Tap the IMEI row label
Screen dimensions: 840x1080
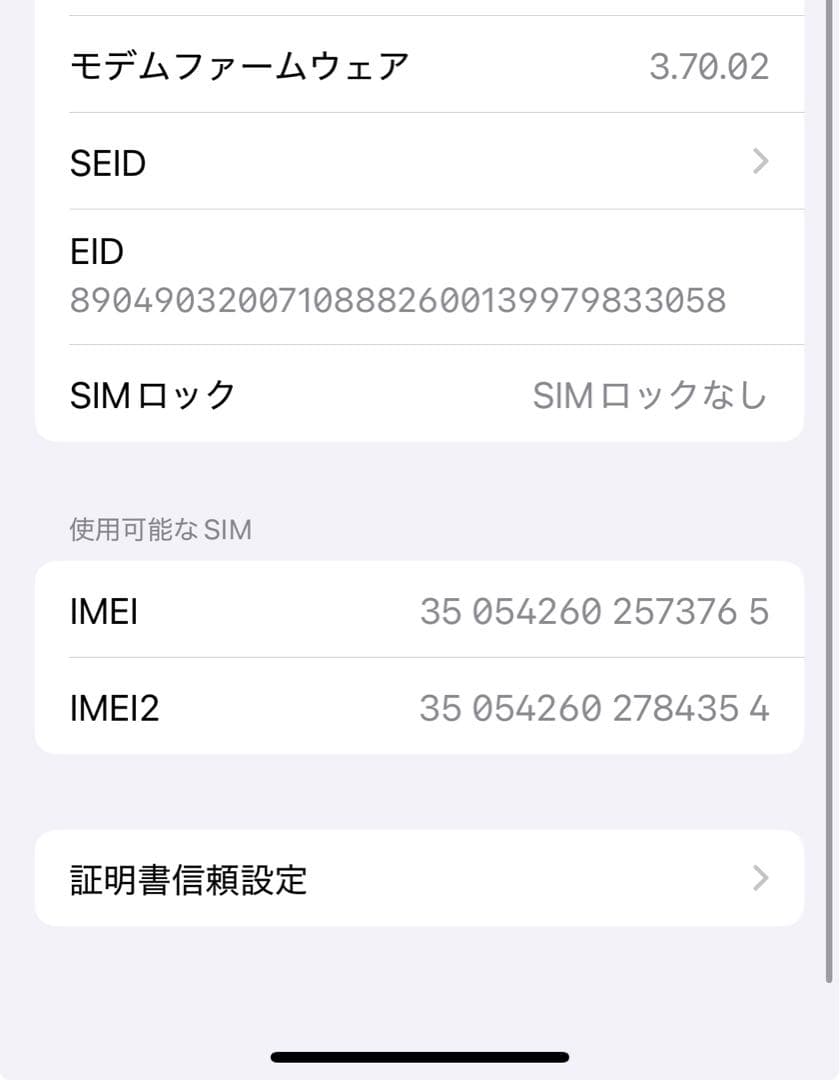pyautogui.click(x=103, y=610)
